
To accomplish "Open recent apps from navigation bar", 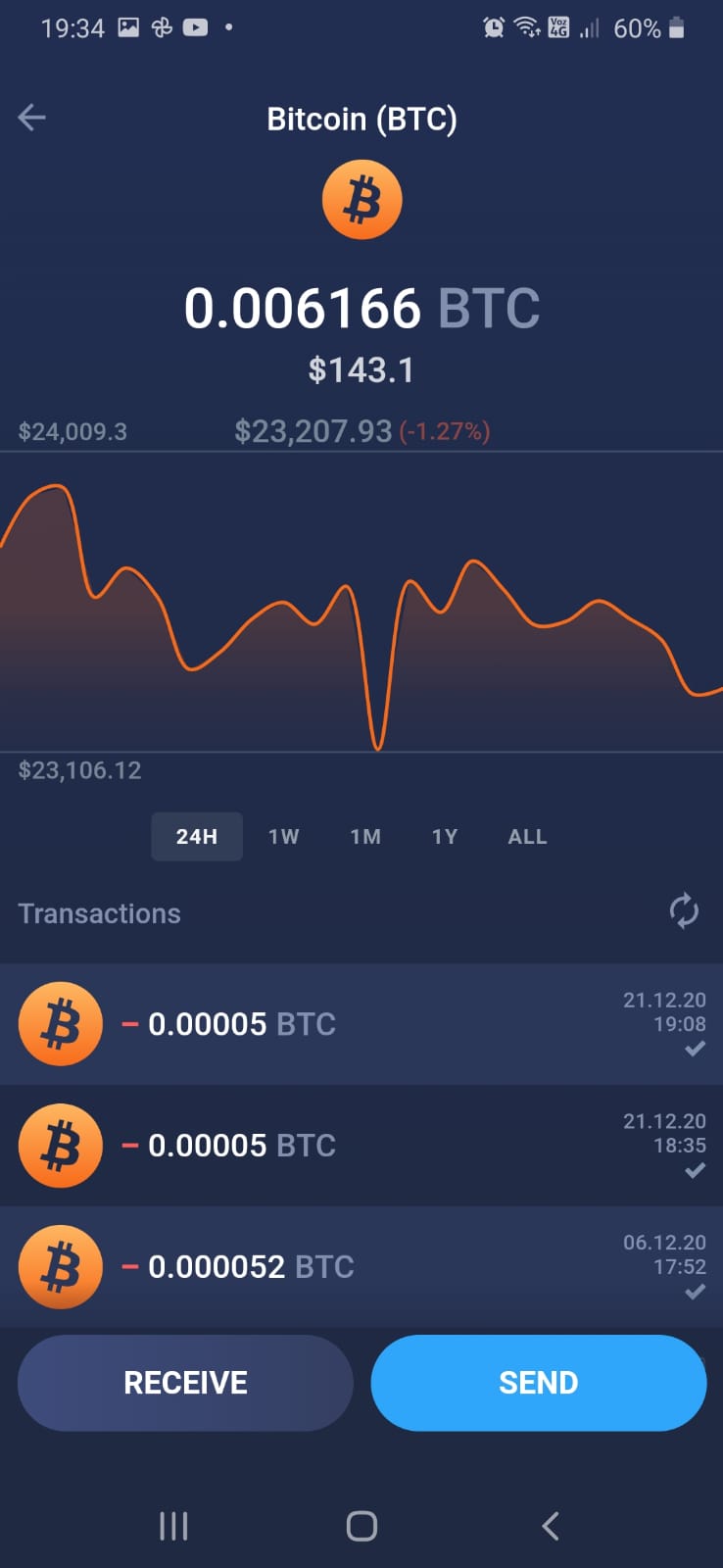I will [x=173, y=1526].
